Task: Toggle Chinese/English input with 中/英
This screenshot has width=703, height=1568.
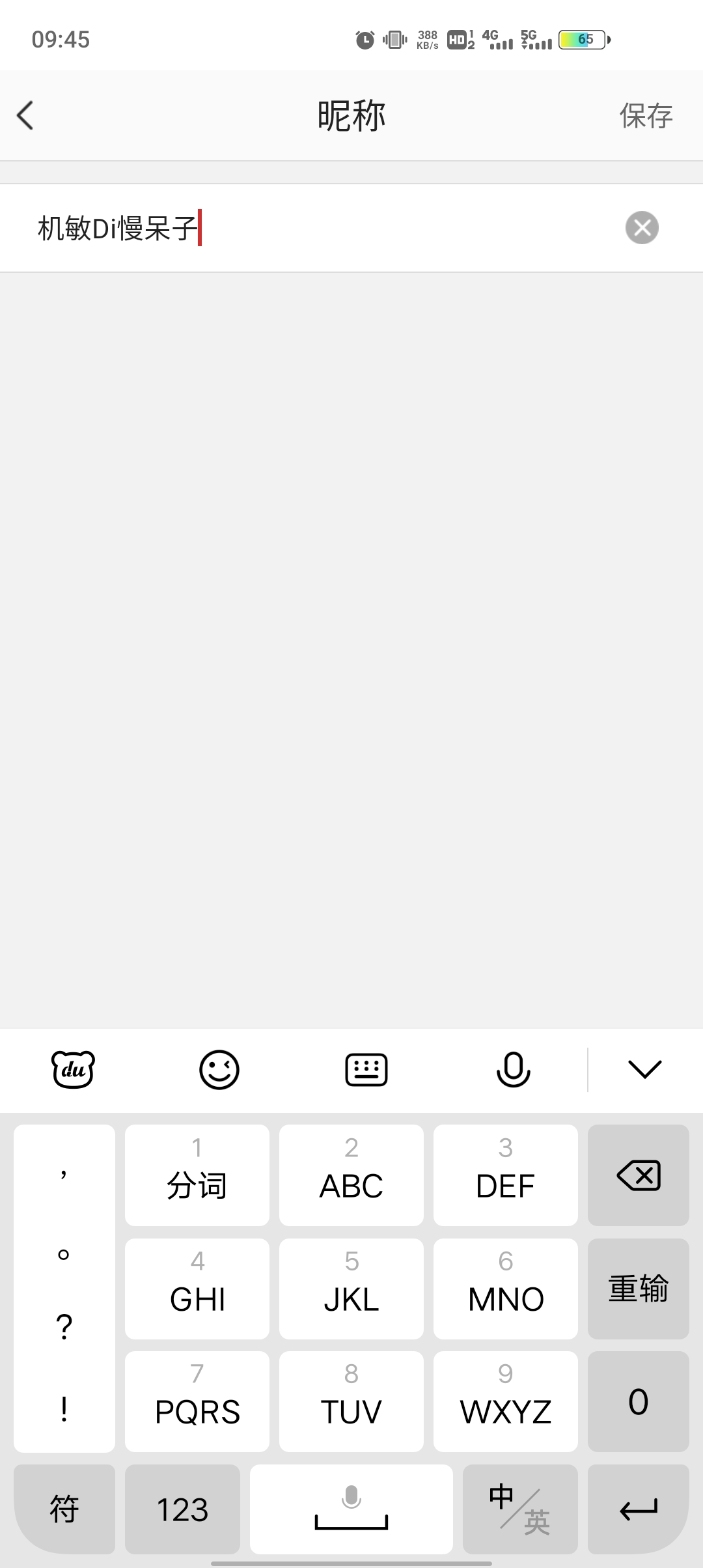Action: click(519, 1509)
